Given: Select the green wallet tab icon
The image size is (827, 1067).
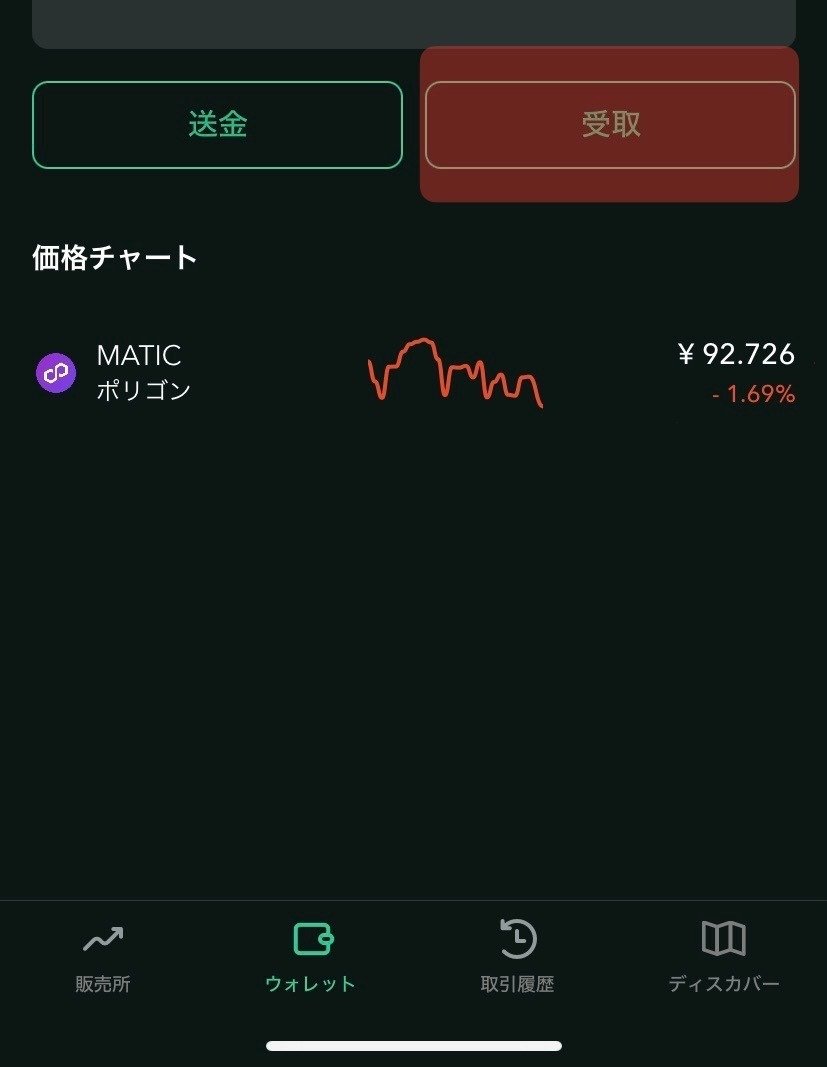Looking at the screenshot, I should pos(310,938).
